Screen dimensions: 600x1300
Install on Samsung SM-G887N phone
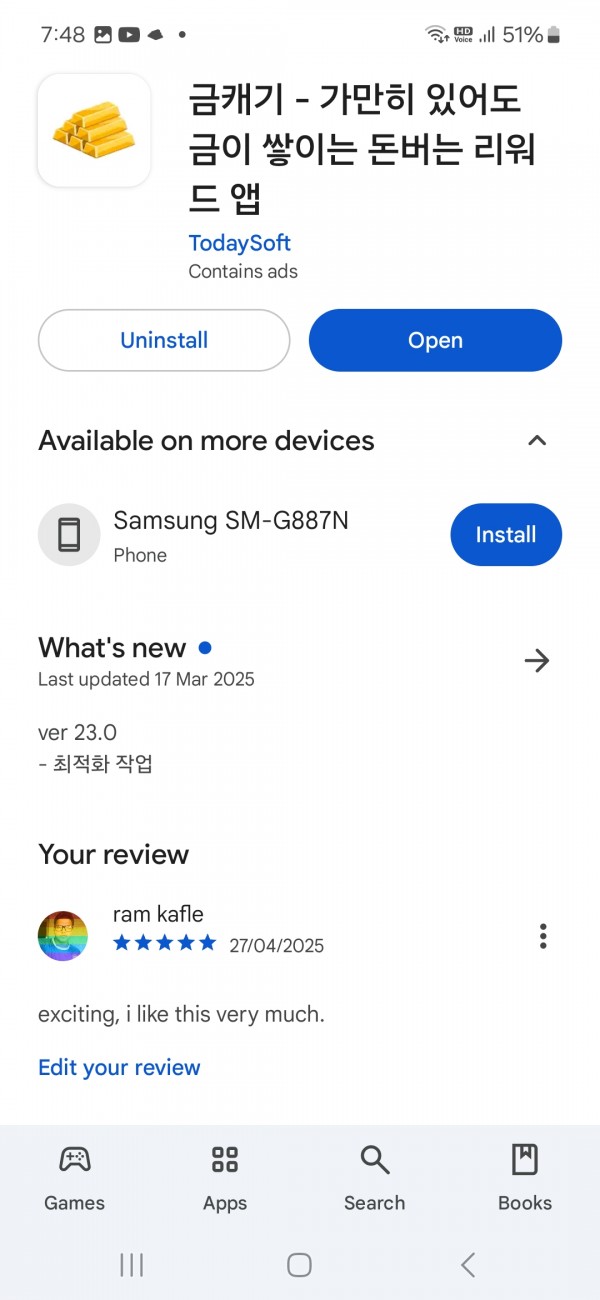[x=506, y=535]
